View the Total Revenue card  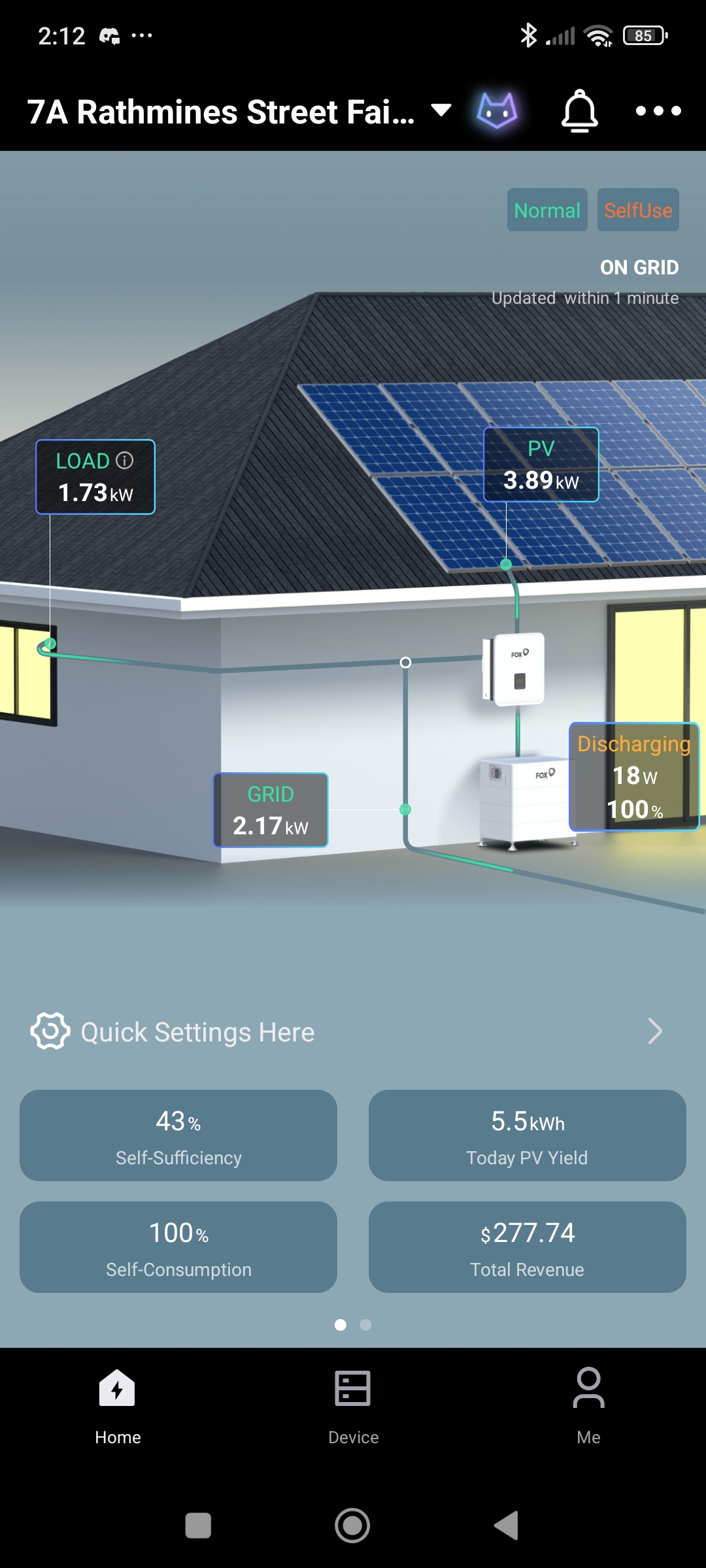(527, 1247)
